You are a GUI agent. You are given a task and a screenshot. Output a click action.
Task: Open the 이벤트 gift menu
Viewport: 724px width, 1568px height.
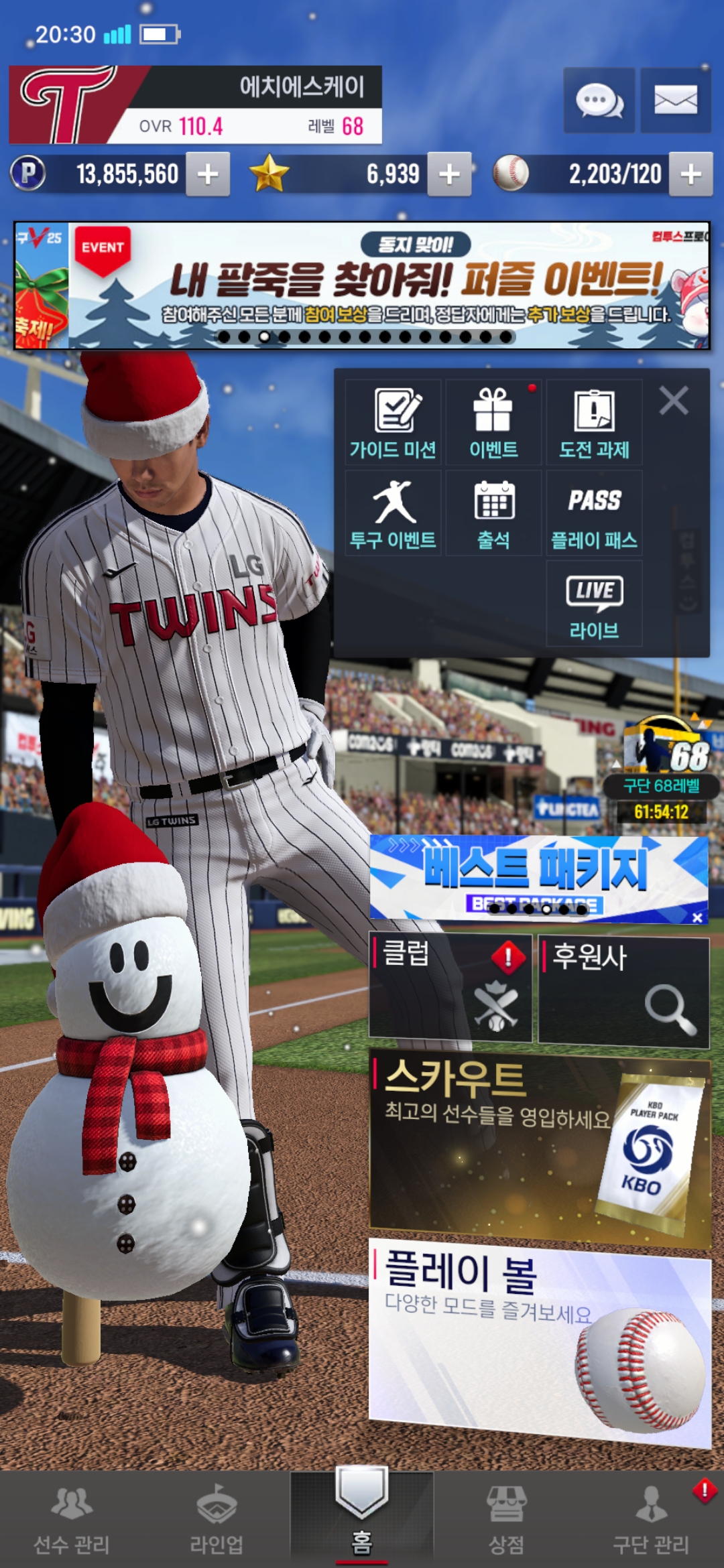(493, 423)
